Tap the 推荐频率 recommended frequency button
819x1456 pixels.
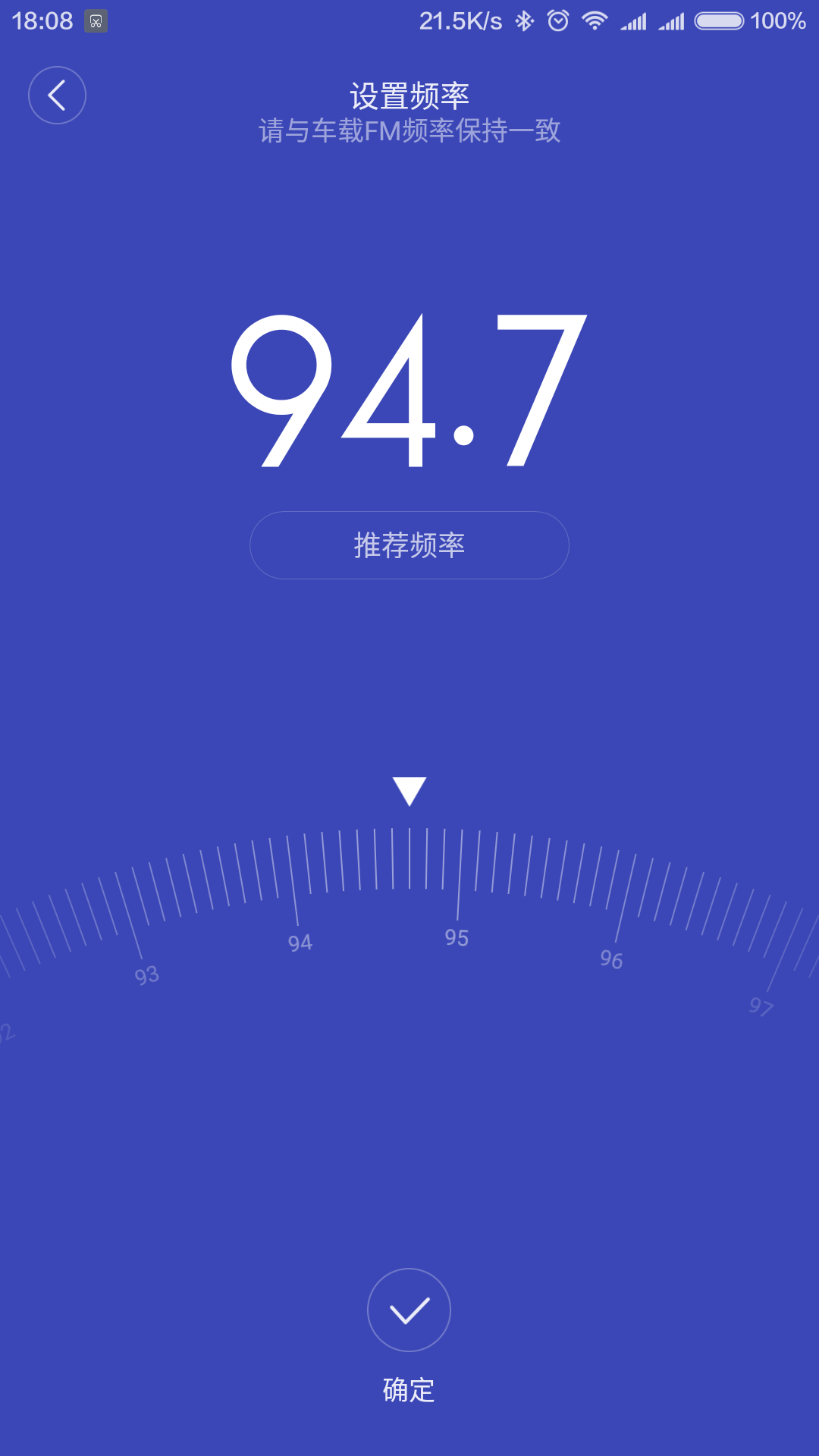[409, 545]
